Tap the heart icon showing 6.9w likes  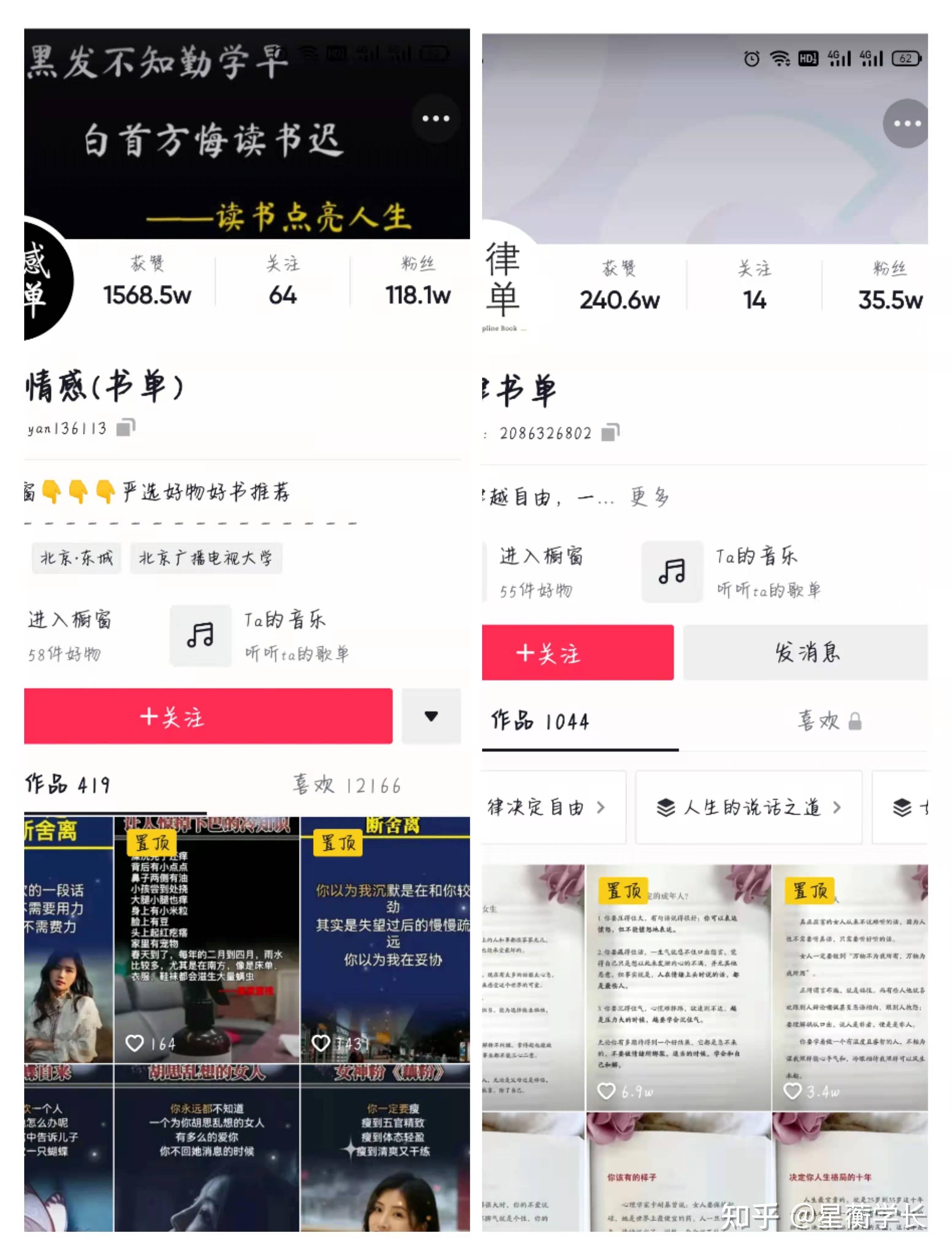pos(607,1091)
